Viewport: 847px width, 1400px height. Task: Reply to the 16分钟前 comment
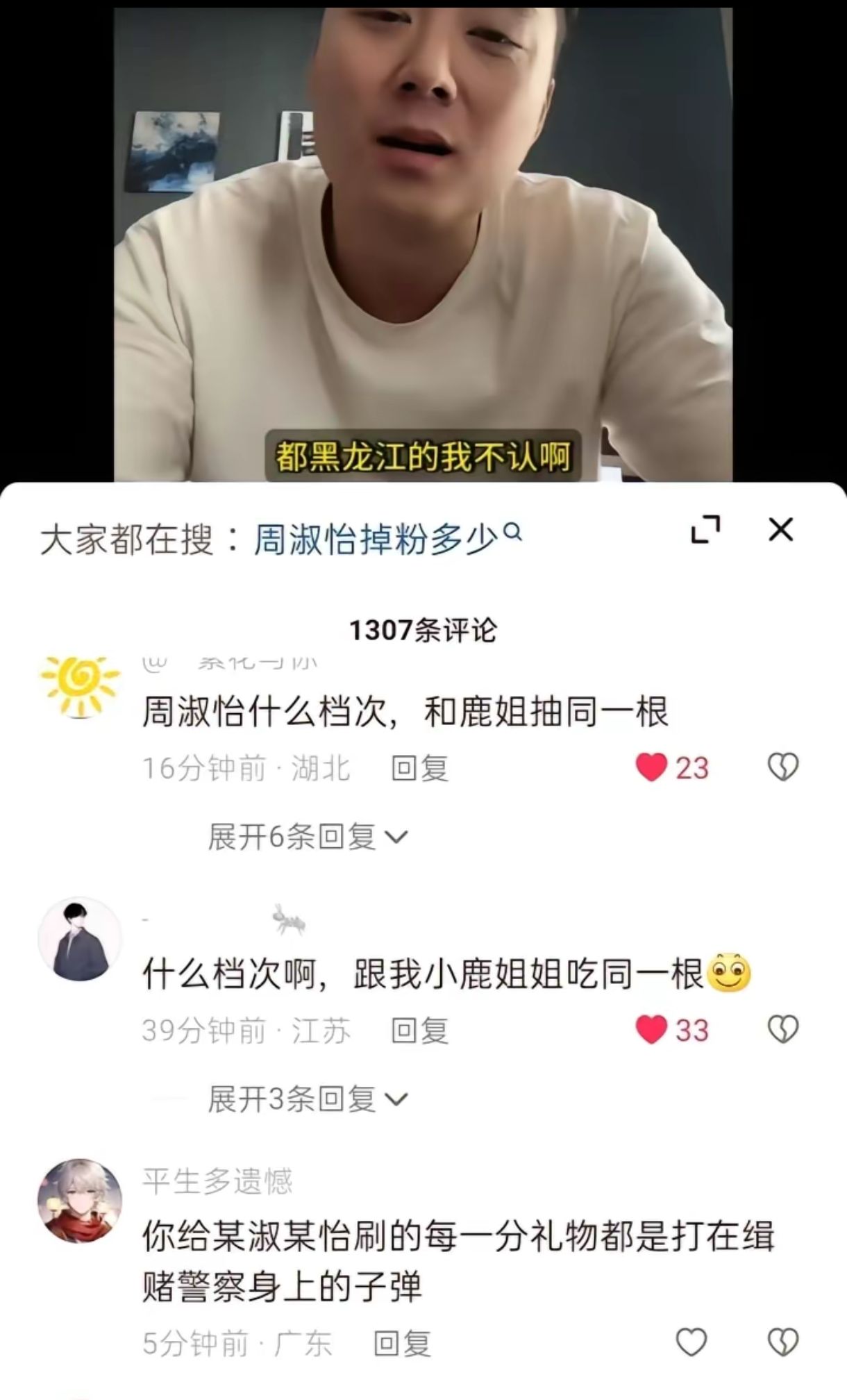(x=419, y=769)
